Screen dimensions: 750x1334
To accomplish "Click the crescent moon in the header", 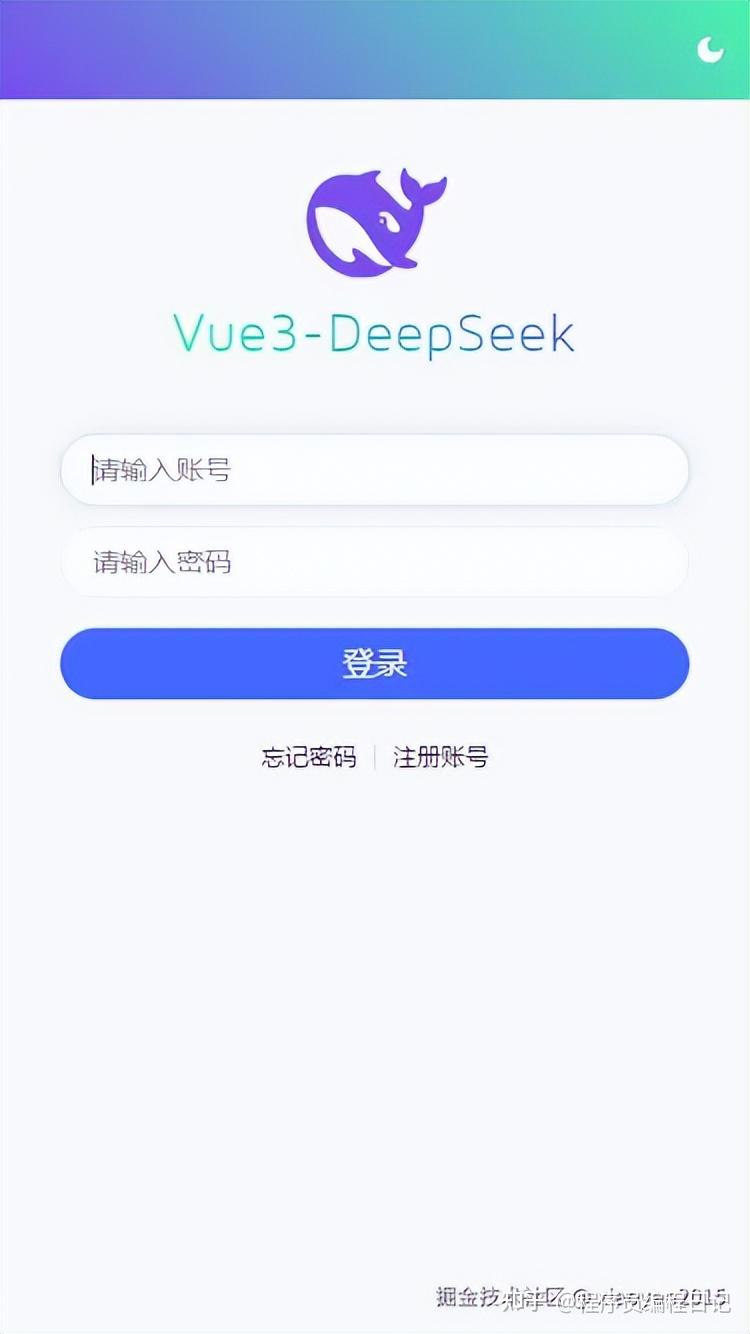I will pos(709,50).
